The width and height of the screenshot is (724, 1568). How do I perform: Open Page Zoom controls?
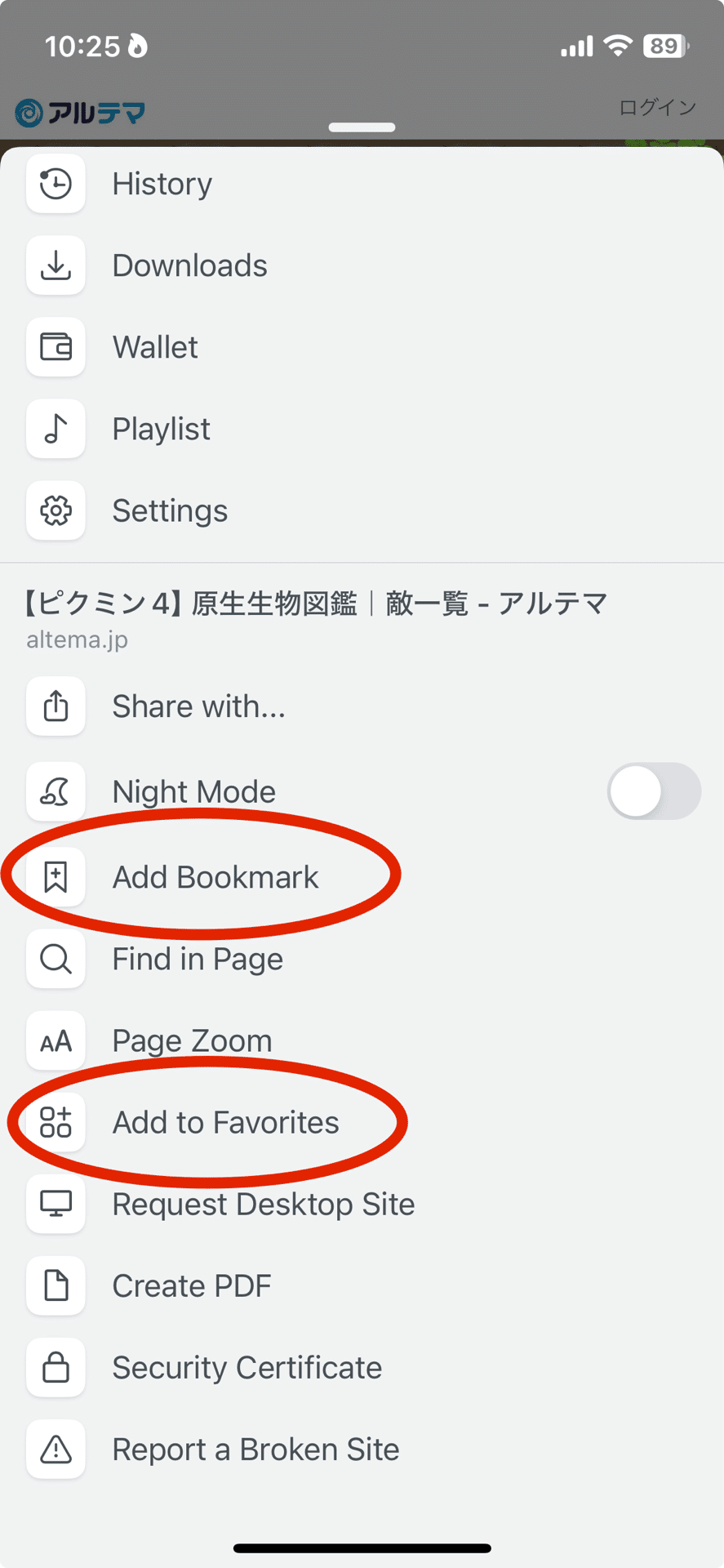click(x=192, y=1040)
